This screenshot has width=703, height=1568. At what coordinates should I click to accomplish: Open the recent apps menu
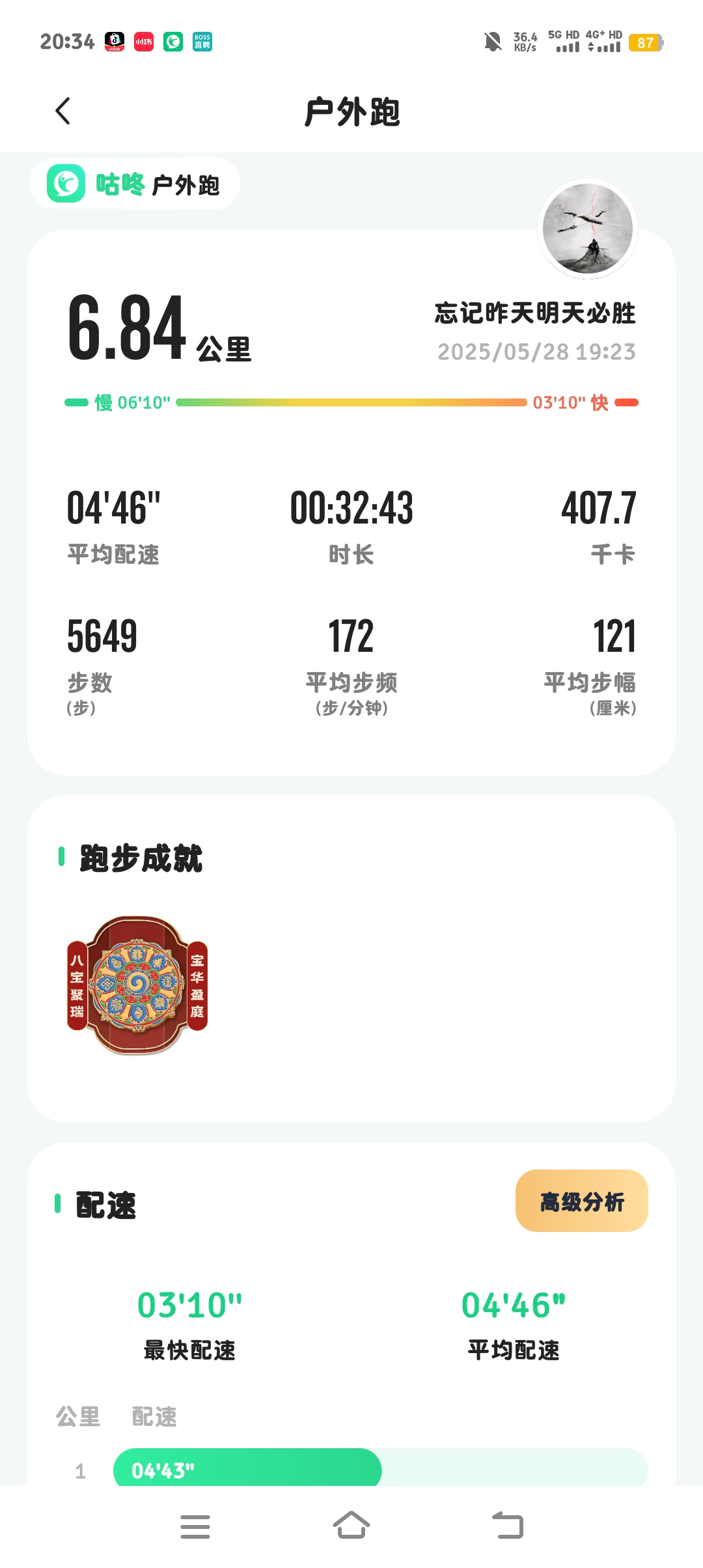[x=195, y=1526]
